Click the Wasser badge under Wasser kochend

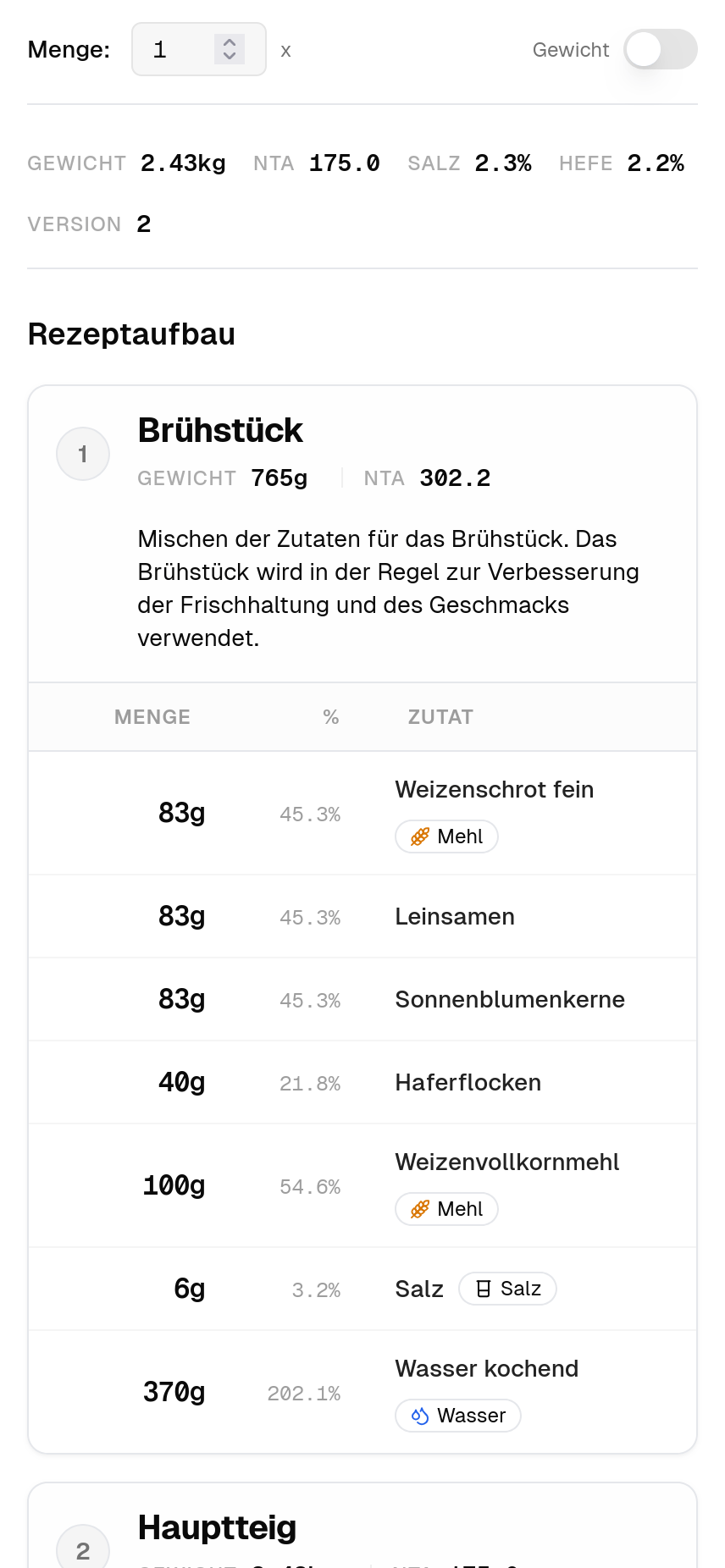click(x=457, y=1416)
